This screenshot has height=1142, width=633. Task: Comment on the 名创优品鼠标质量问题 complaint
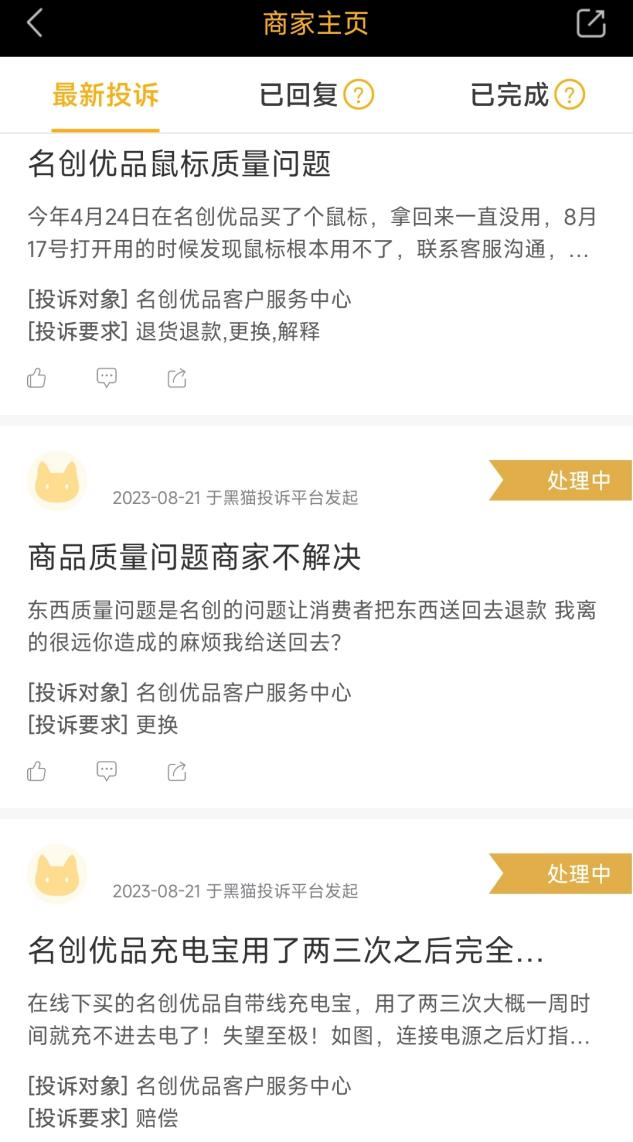pos(106,378)
